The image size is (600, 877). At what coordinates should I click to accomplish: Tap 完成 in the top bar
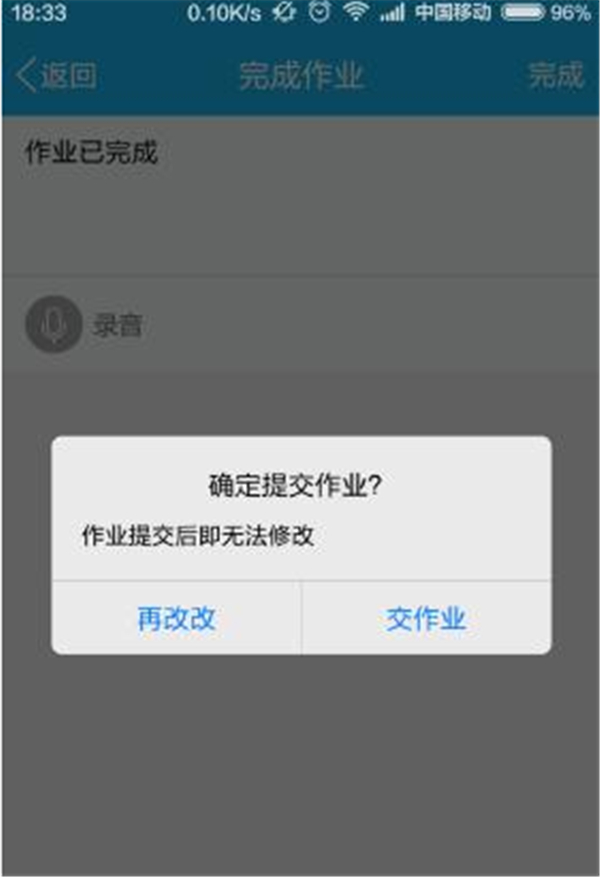pos(555,76)
